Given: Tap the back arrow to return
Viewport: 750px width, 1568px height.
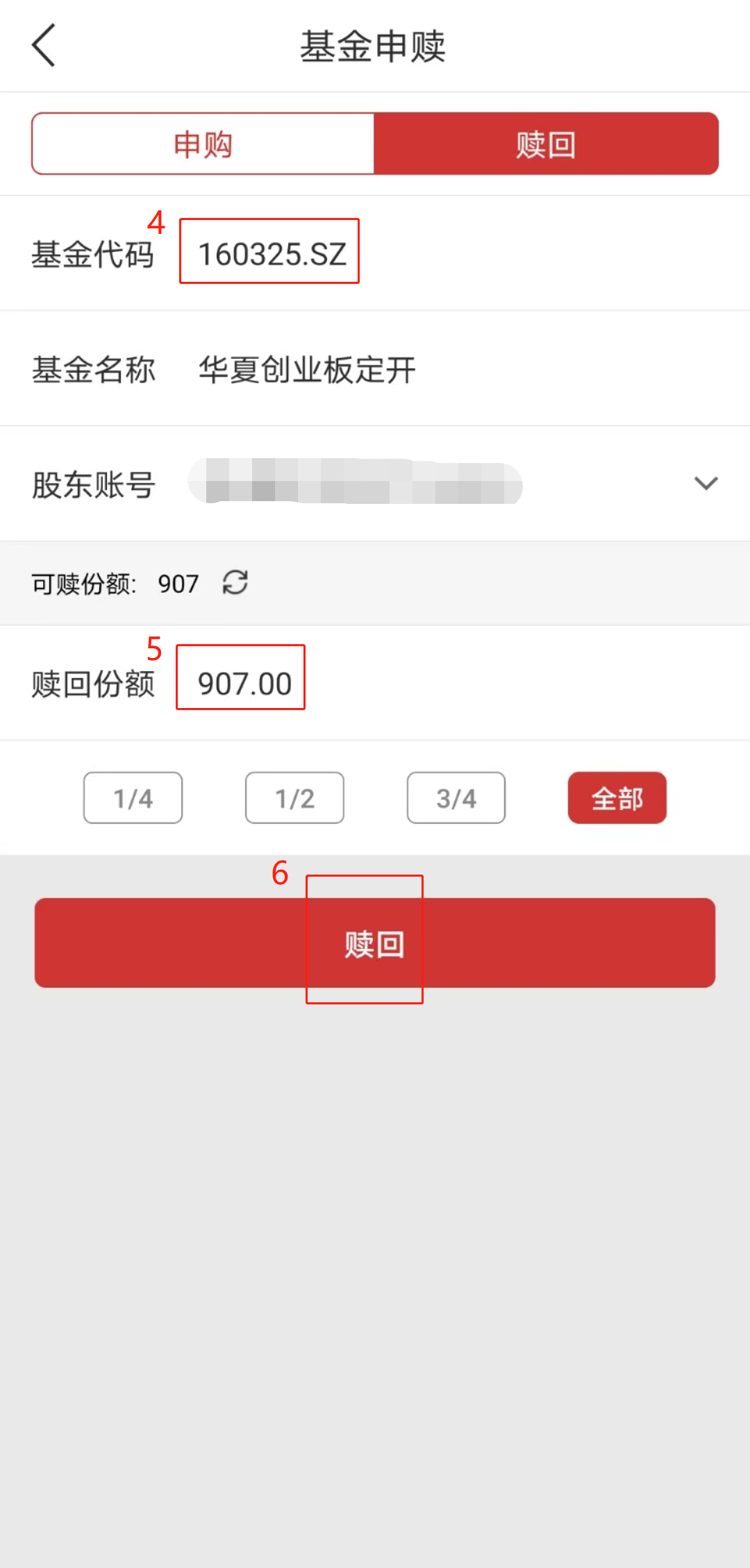Looking at the screenshot, I should tap(44, 45).
